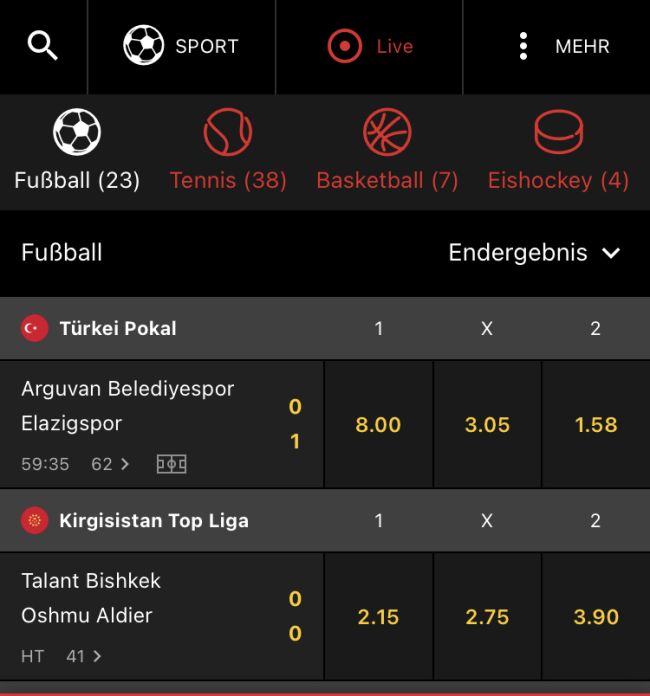This screenshot has height=696, width=650.
Task: Show Basketball (7) live games
Action: tap(387, 152)
